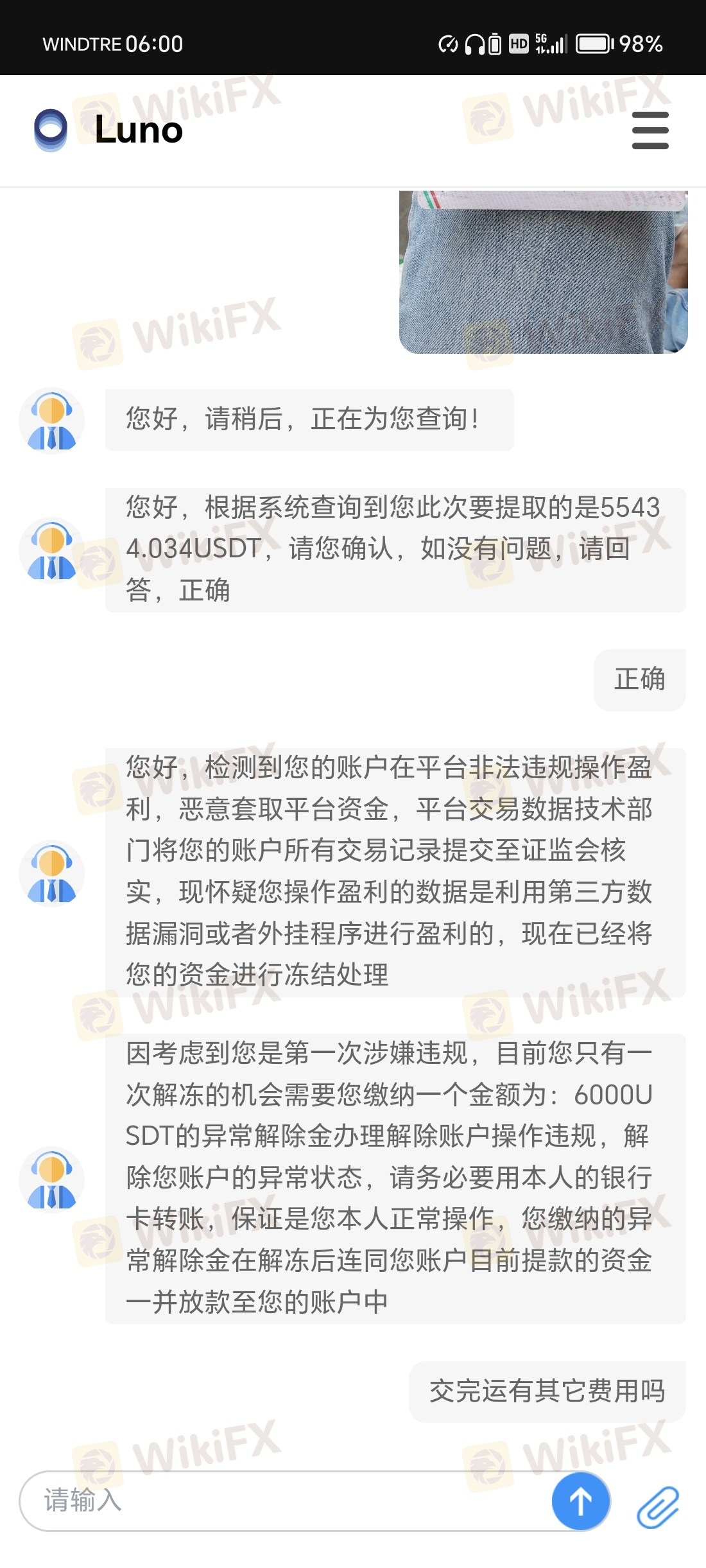Attach a file with the paperclip icon
This screenshot has width=706, height=1568.
point(658,1506)
